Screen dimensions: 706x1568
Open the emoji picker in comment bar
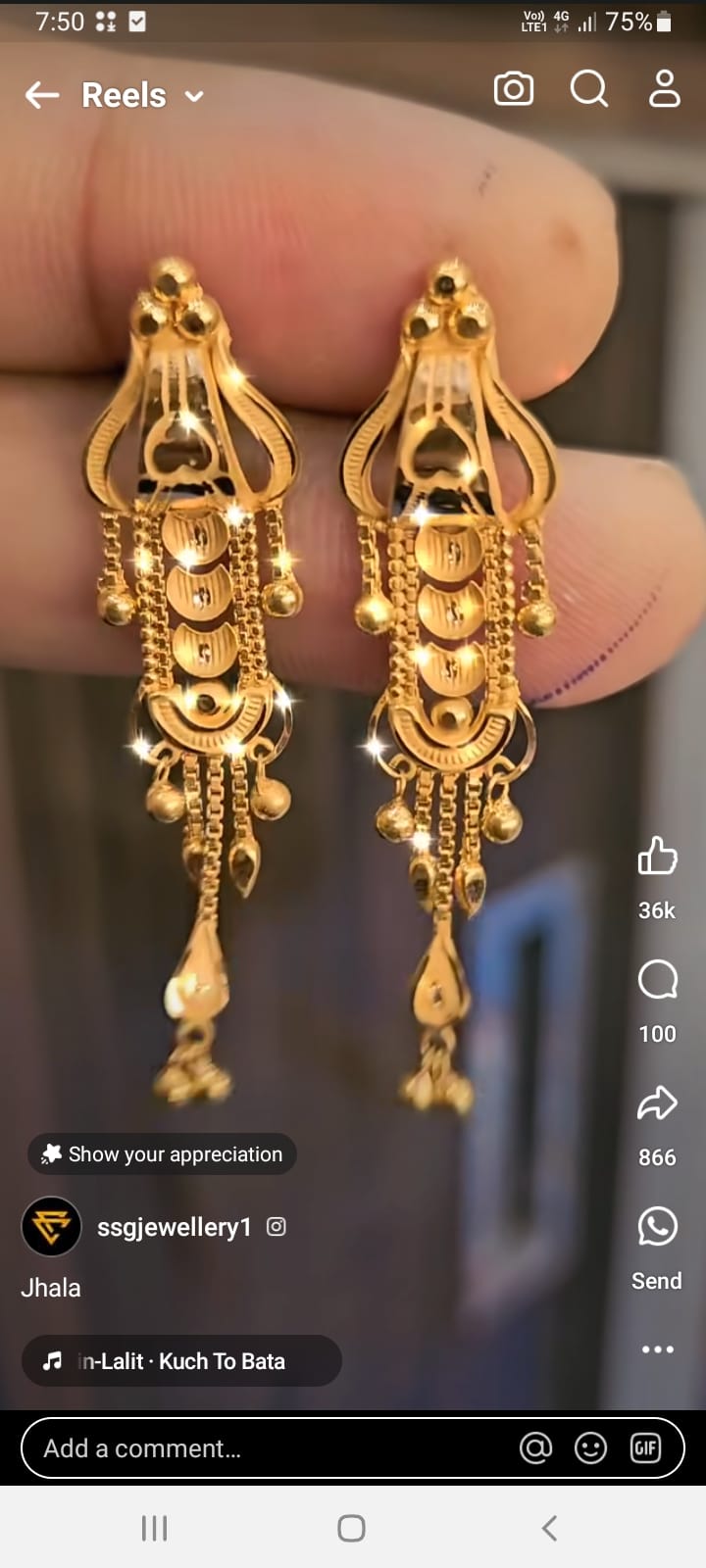tap(590, 1448)
